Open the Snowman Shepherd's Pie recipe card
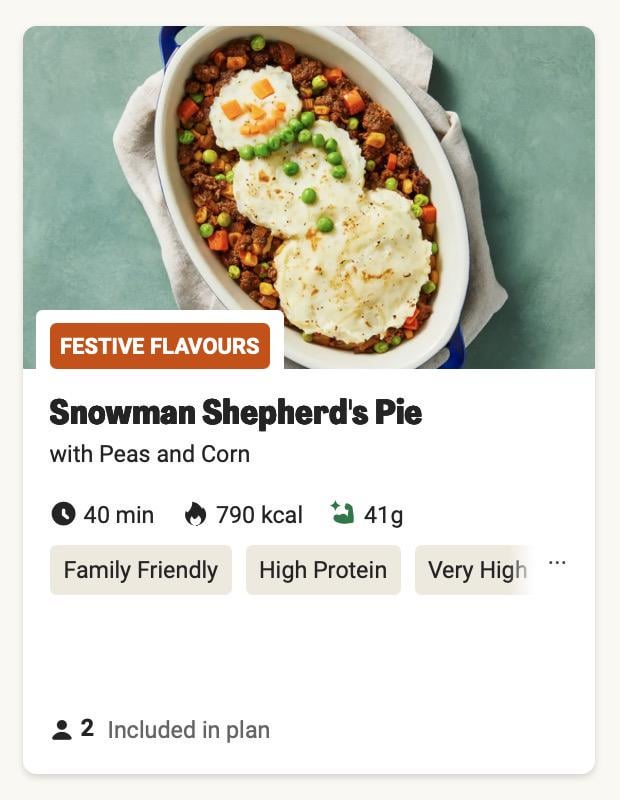The width and height of the screenshot is (620, 800). (236, 412)
